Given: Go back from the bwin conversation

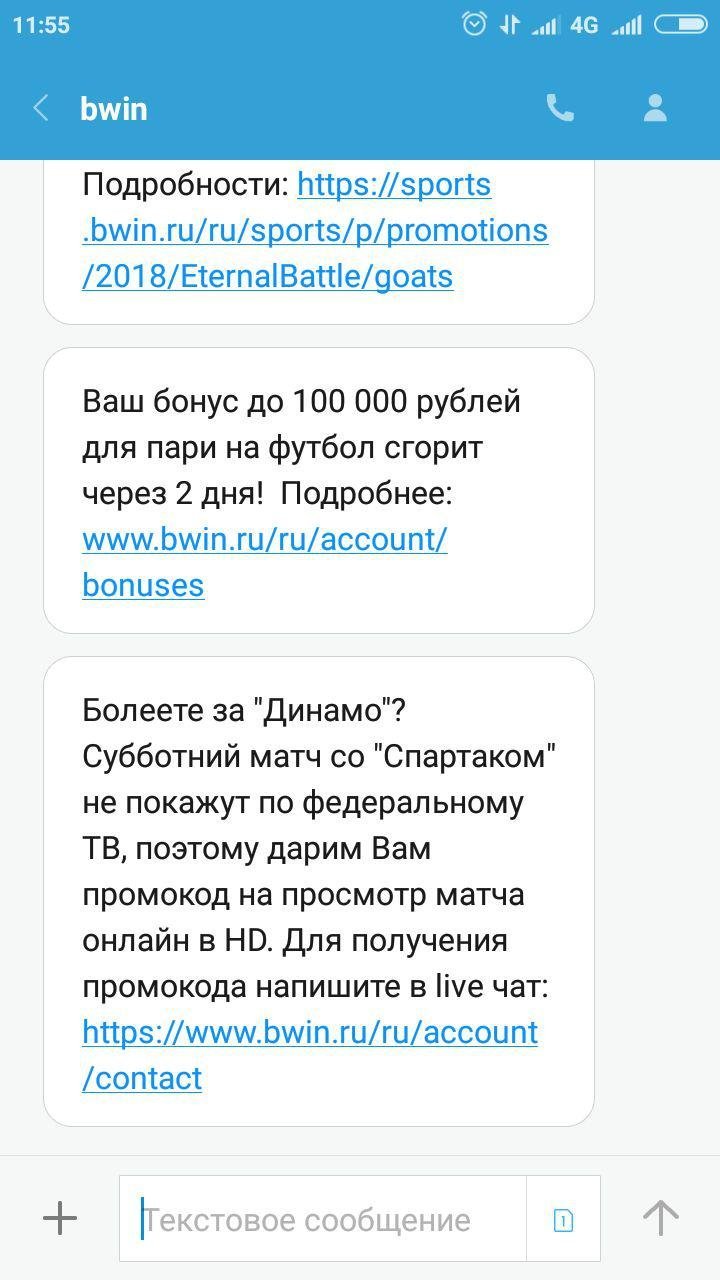Looking at the screenshot, I should click(41, 108).
